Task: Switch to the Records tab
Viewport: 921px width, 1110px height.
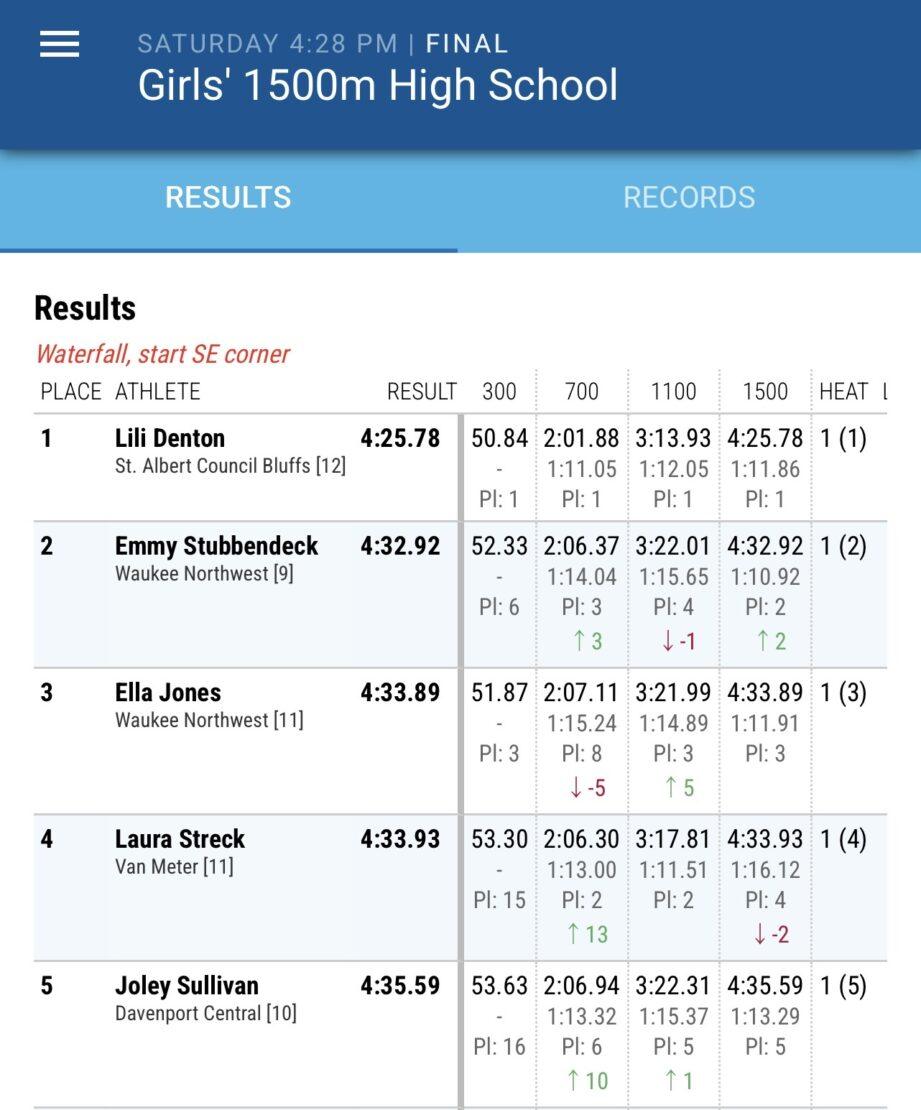Action: pyautogui.click(x=689, y=197)
